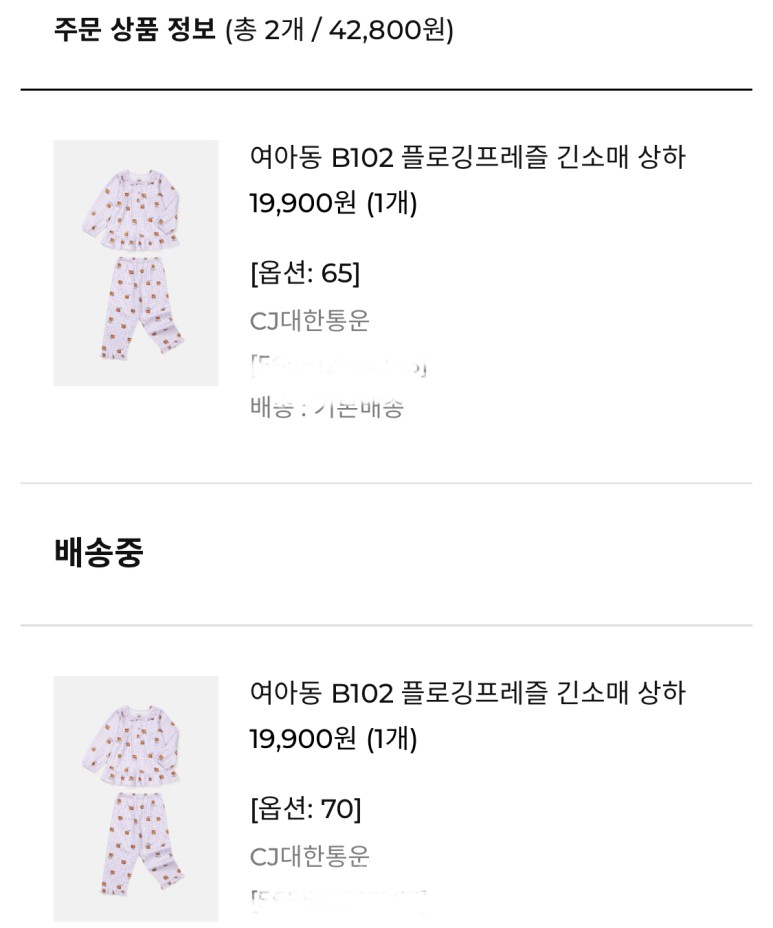Open the tracking number under option 65
The width and height of the screenshot is (773, 928).
339,366
